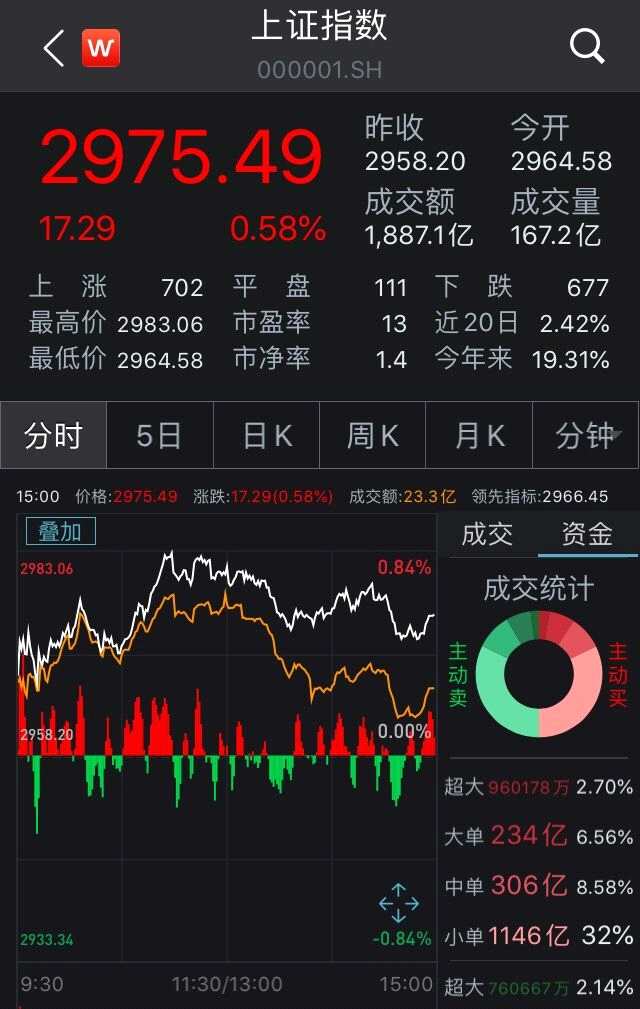The width and height of the screenshot is (640, 1009).
Task: Select the 分时 chart tab
Action: (53, 436)
